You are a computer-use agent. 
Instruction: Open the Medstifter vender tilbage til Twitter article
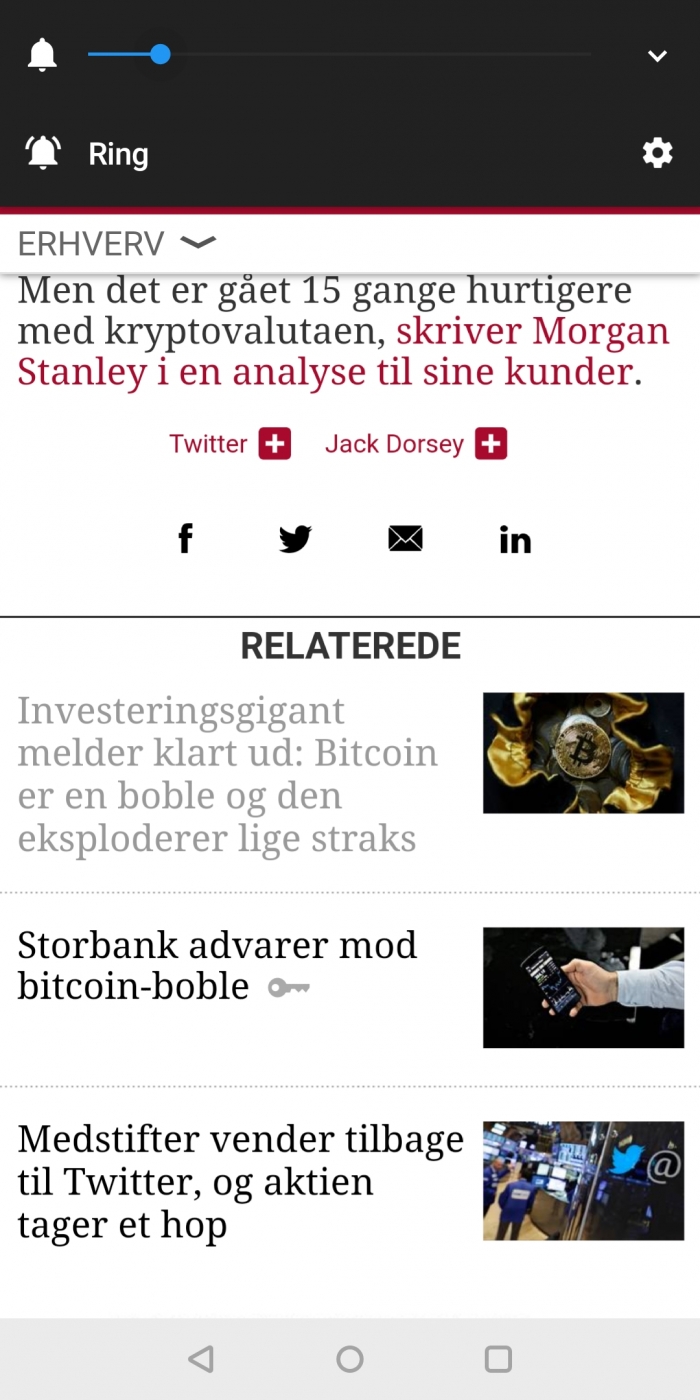click(240, 1181)
